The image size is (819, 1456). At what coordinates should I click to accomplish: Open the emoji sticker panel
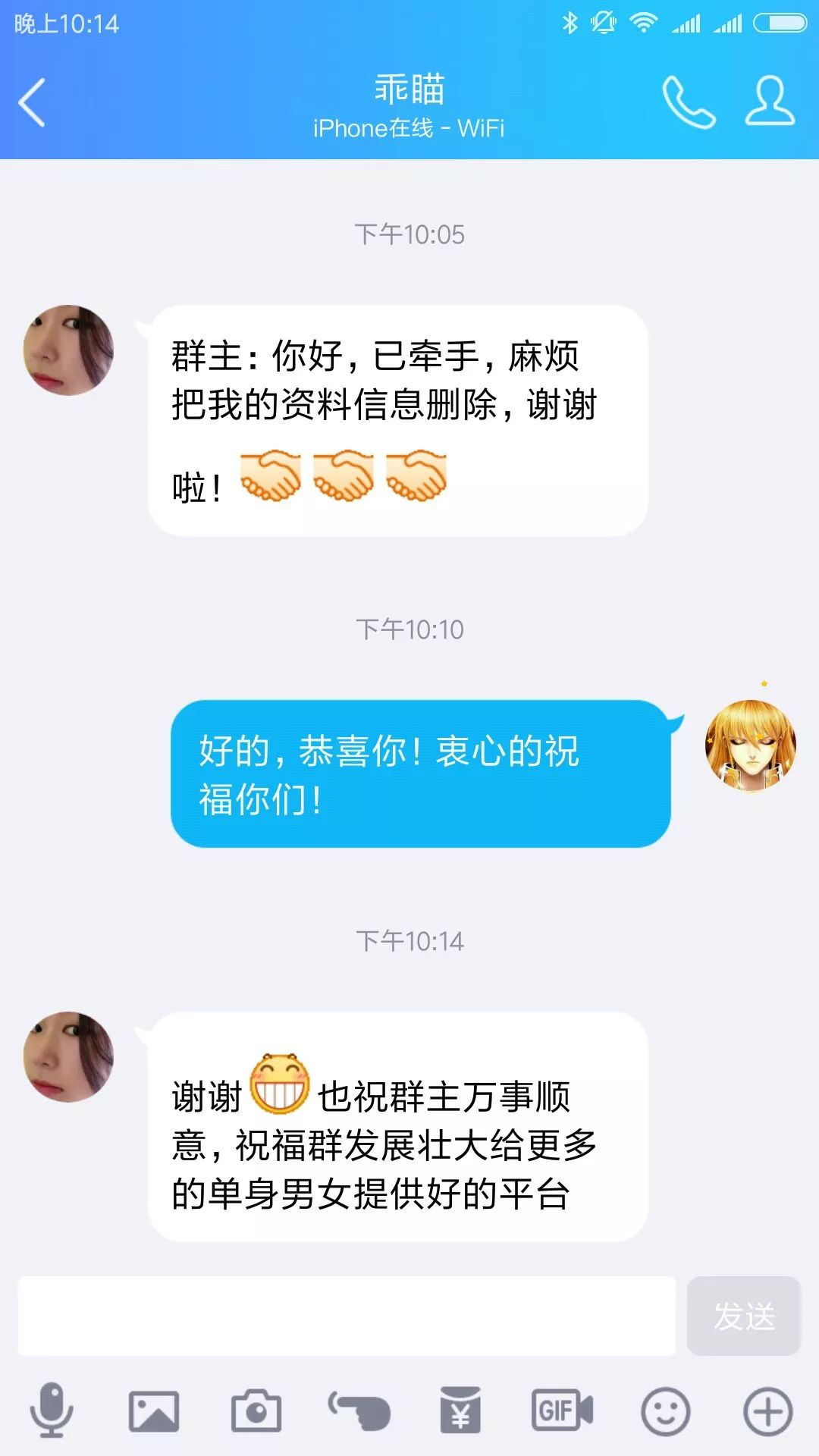coord(666,1412)
